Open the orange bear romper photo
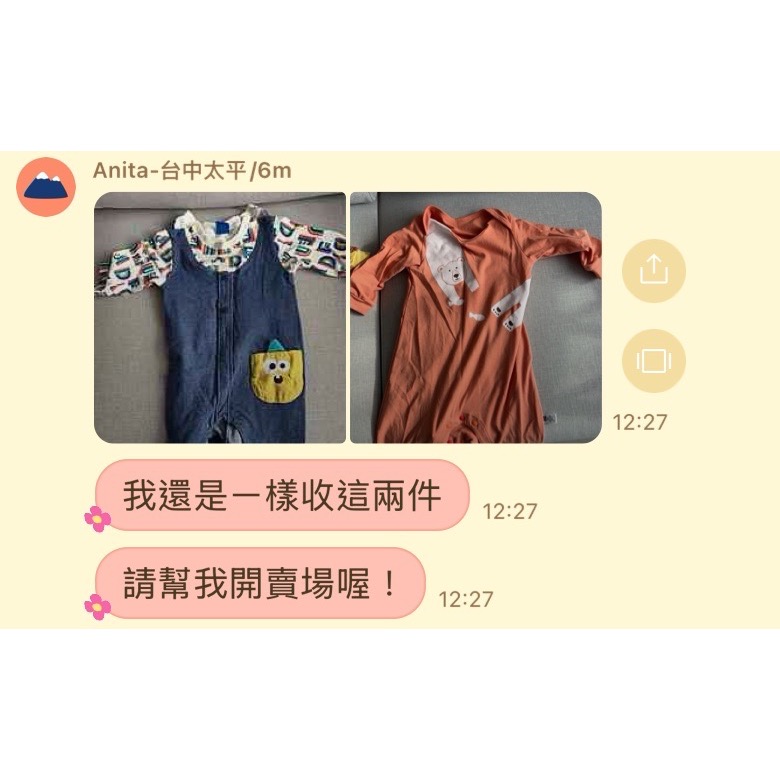This screenshot has height=780, width=780. click(475, 317)
